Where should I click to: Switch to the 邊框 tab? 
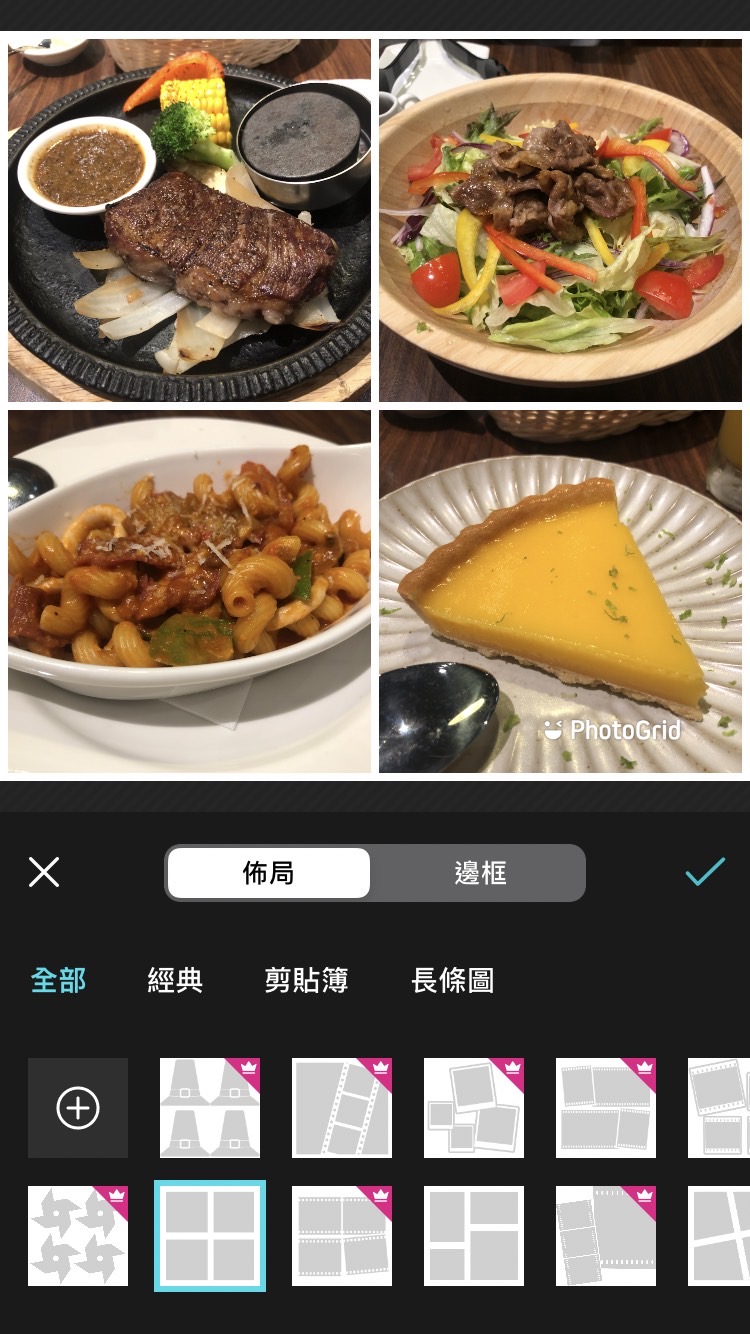click(479, 872)
